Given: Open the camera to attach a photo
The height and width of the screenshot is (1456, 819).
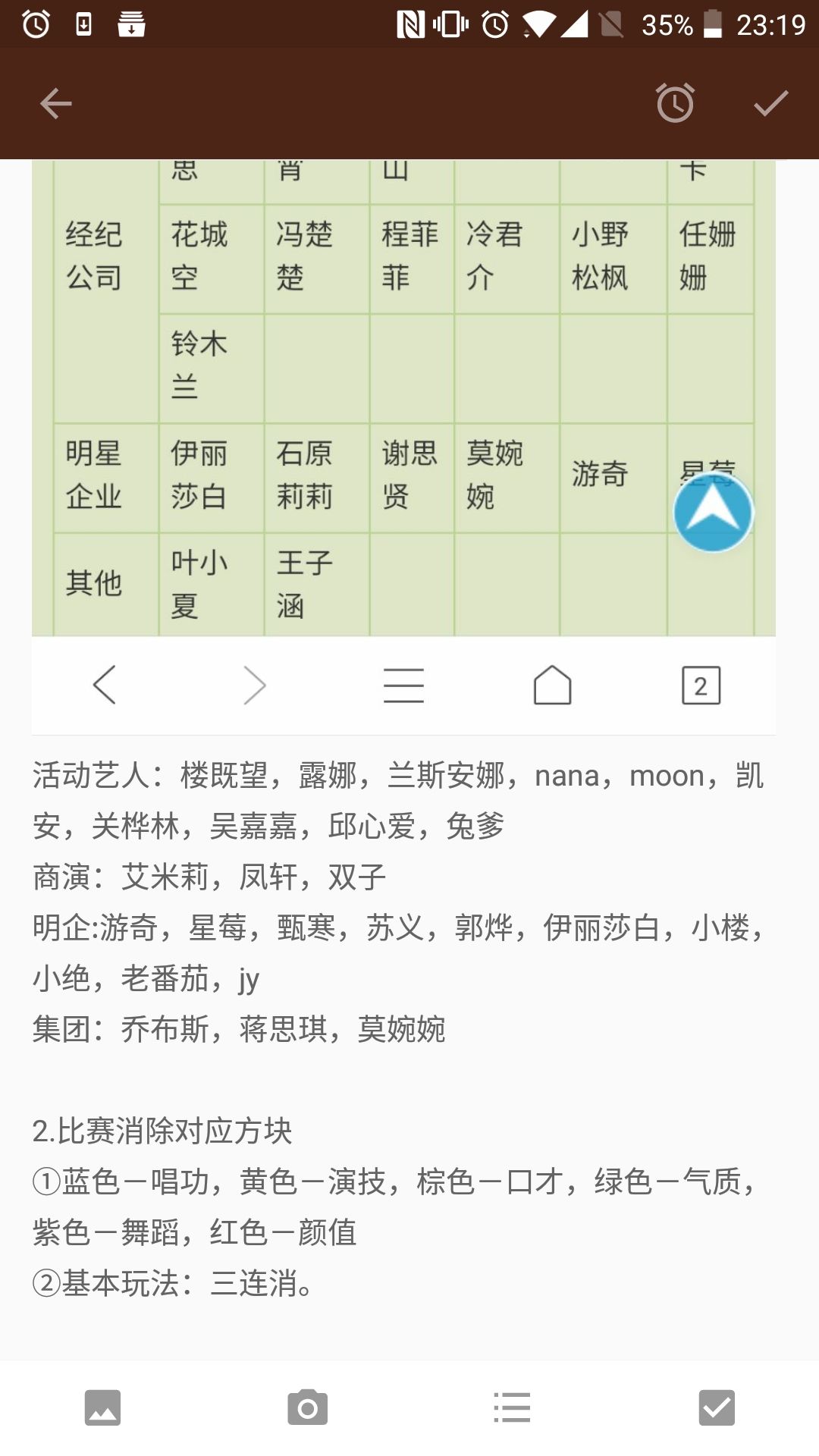Looking at the screenshot, I should [307, 1407].
